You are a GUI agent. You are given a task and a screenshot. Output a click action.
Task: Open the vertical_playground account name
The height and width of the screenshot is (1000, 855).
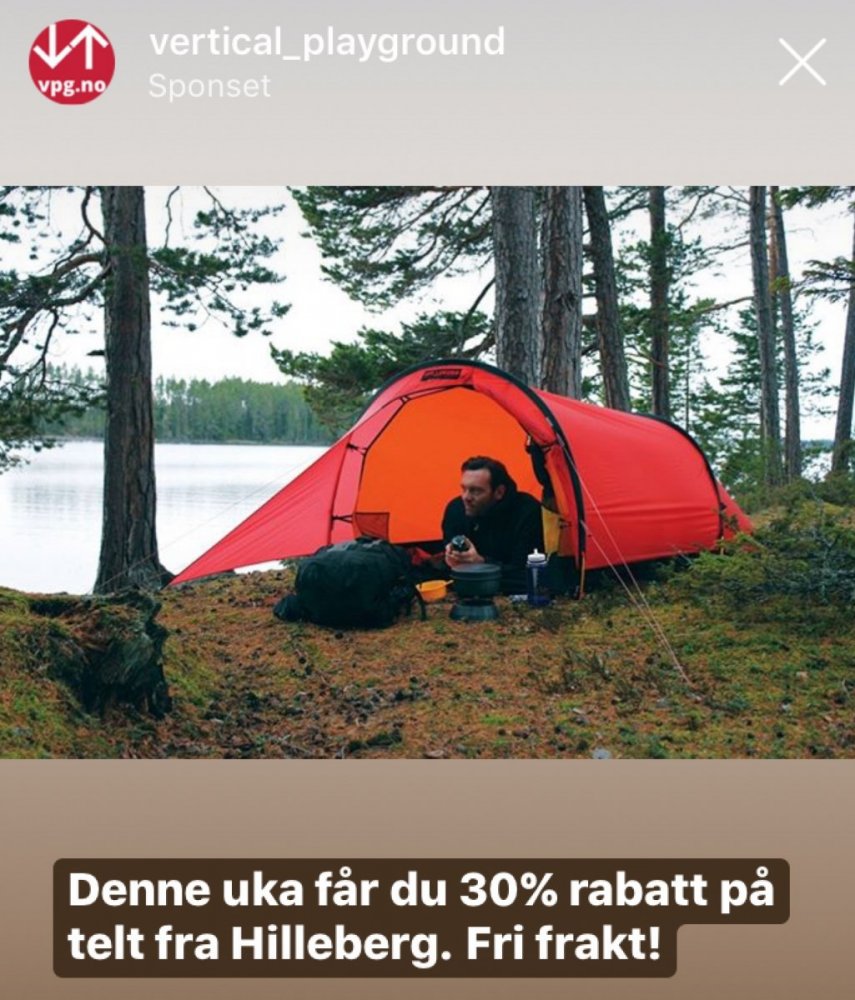tap(326, 42)
